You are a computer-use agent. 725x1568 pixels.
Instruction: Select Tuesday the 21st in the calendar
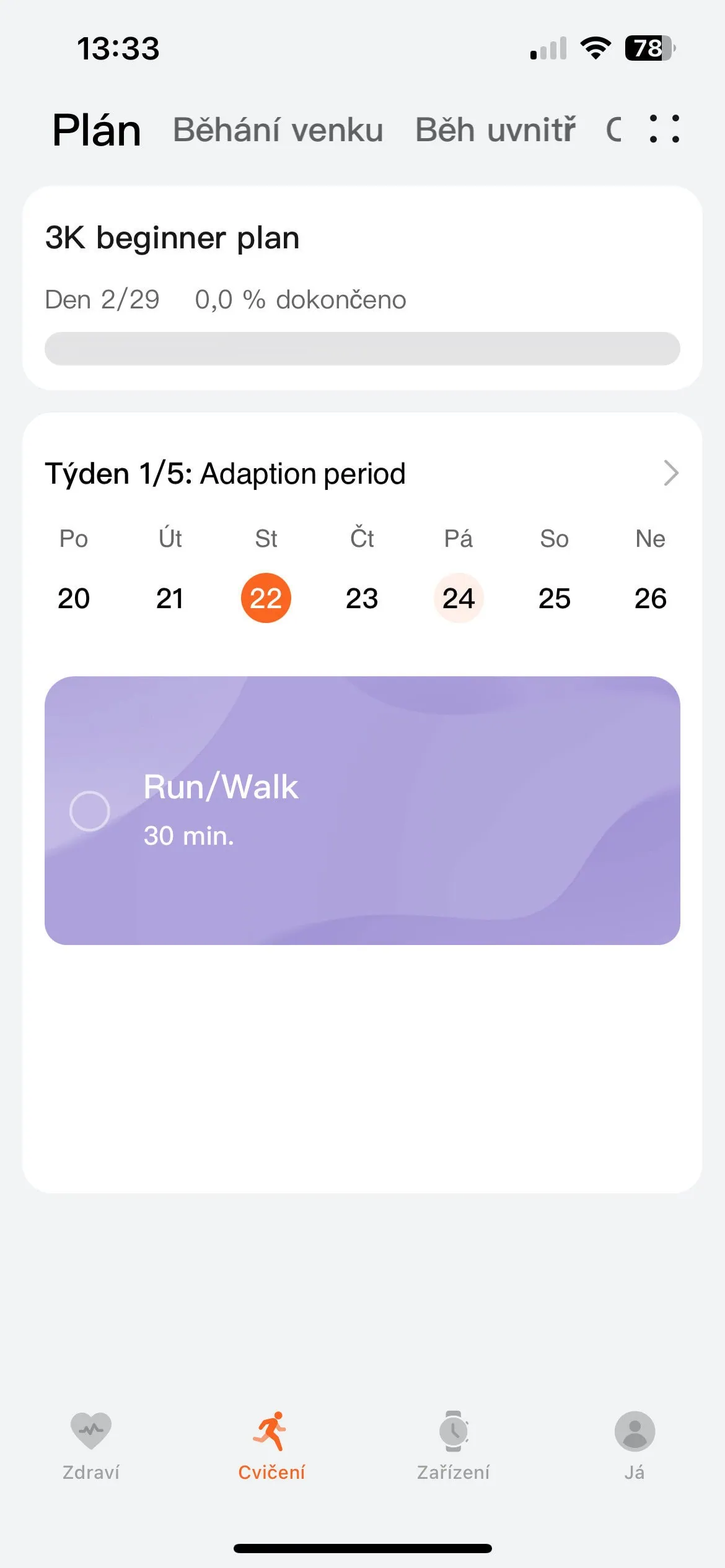point(170,598)
